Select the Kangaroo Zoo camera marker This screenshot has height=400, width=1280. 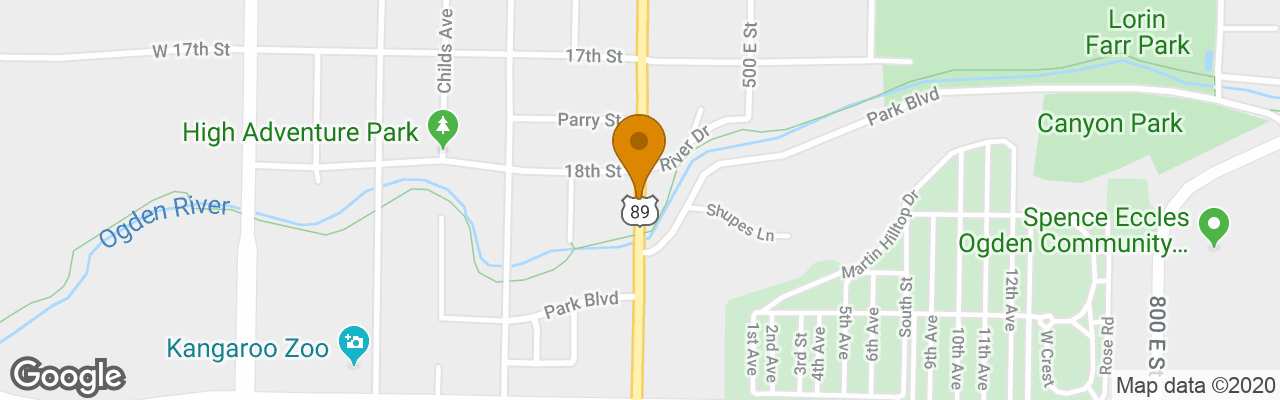pyautogui.click(x=354, y=345)
